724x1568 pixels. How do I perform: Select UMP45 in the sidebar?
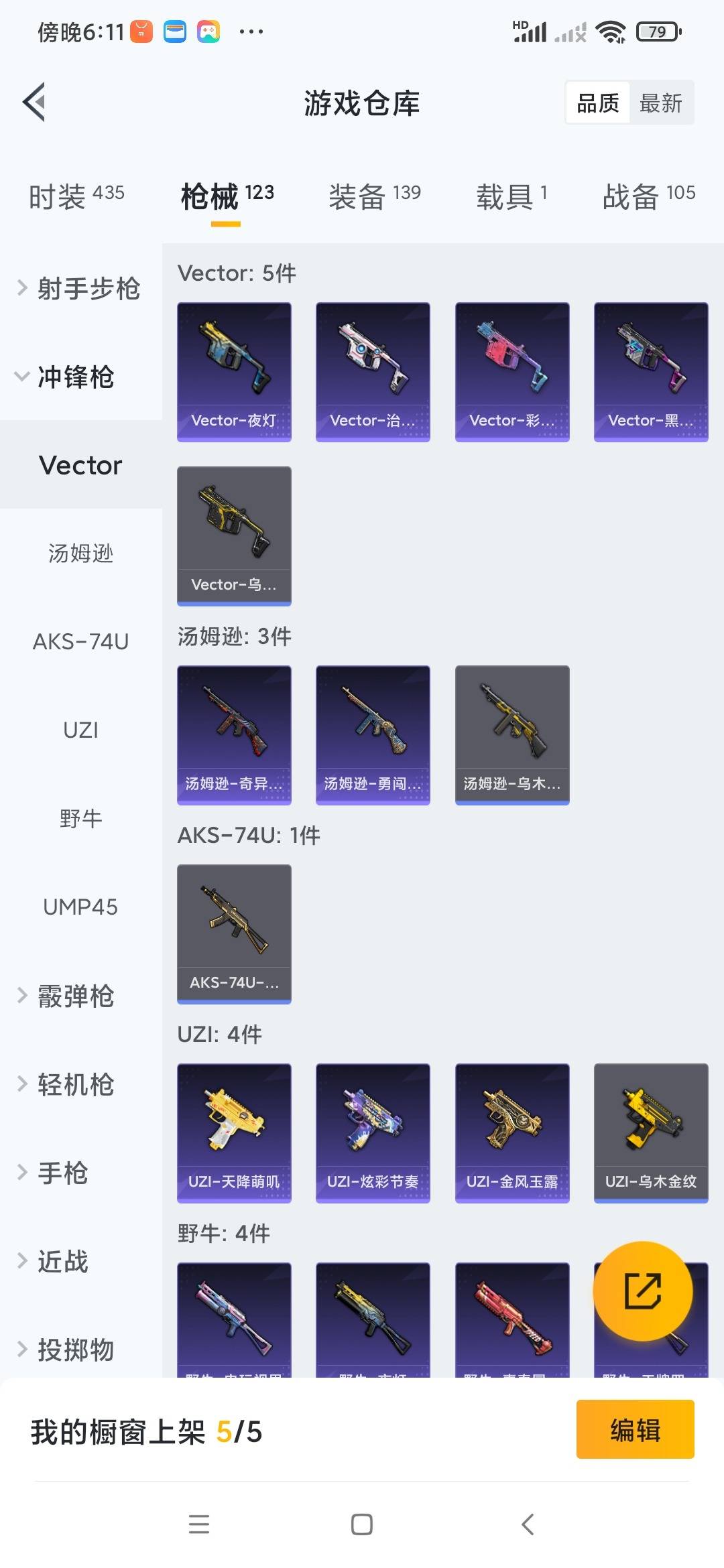click(80, 907)
